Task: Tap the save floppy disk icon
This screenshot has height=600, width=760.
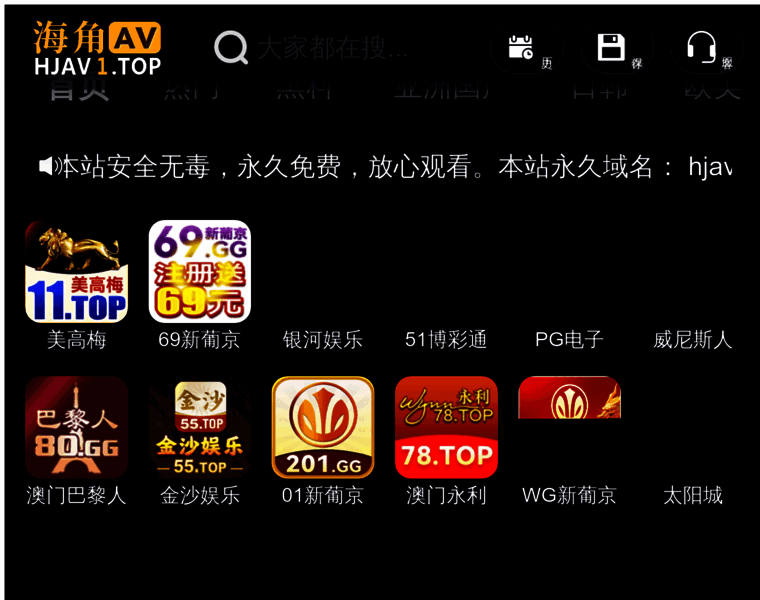Action: click(612, 48)
